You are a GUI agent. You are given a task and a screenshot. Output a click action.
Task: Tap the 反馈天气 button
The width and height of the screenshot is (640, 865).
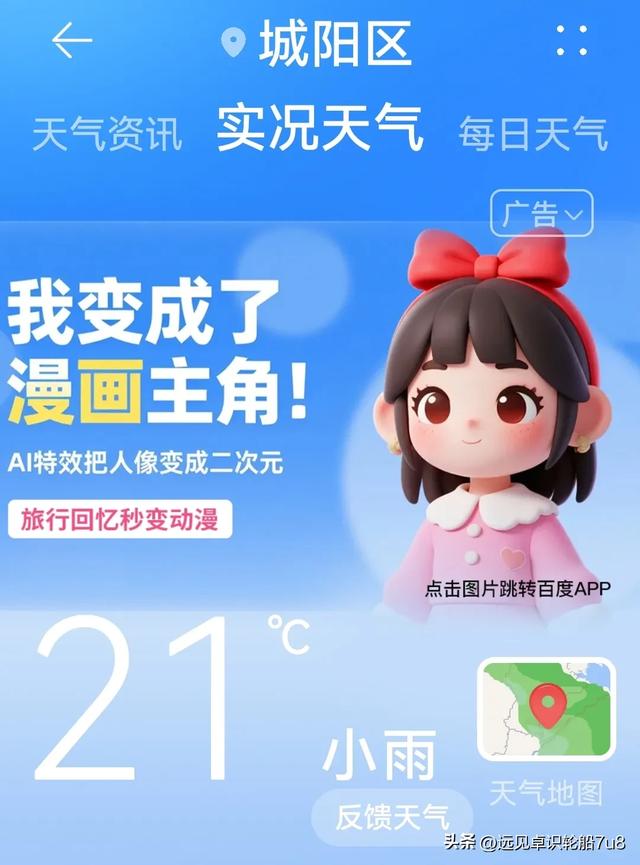391,818
